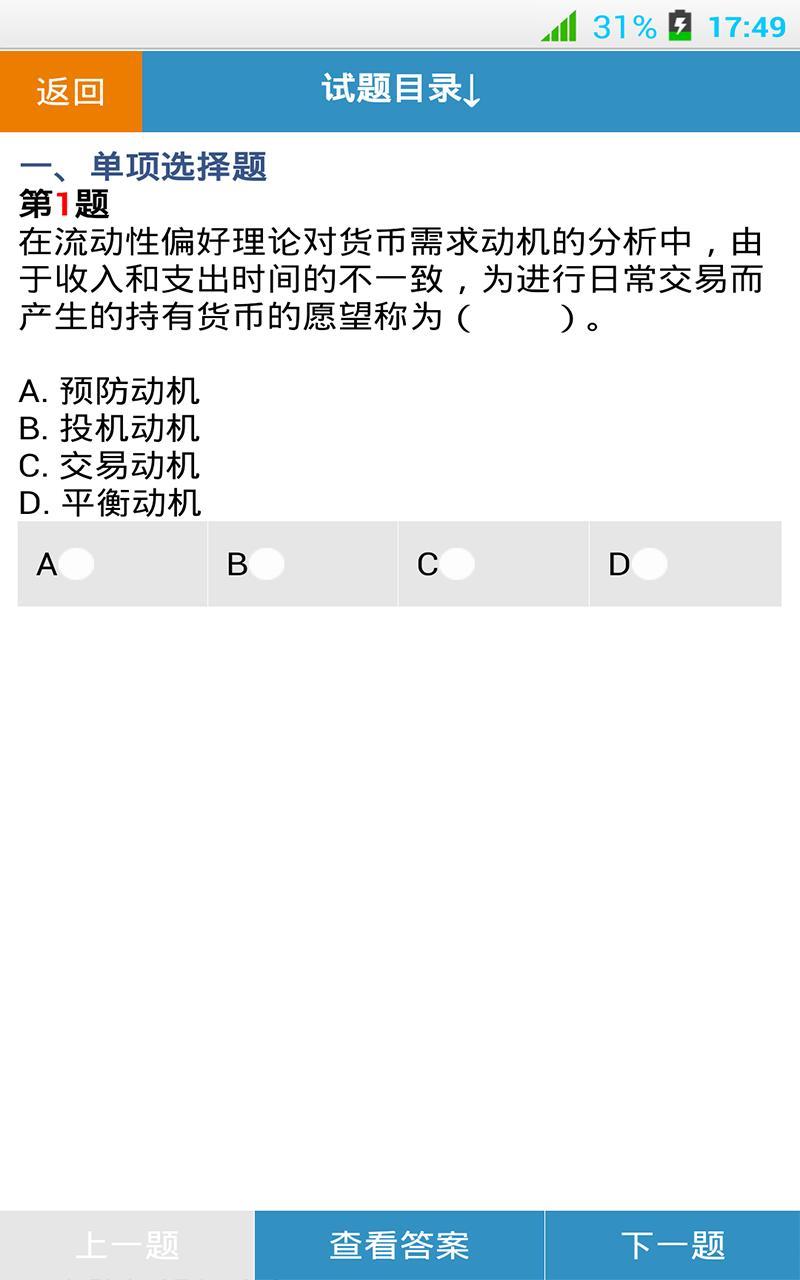Expand the 试题目录 question list dropdown

401,90
